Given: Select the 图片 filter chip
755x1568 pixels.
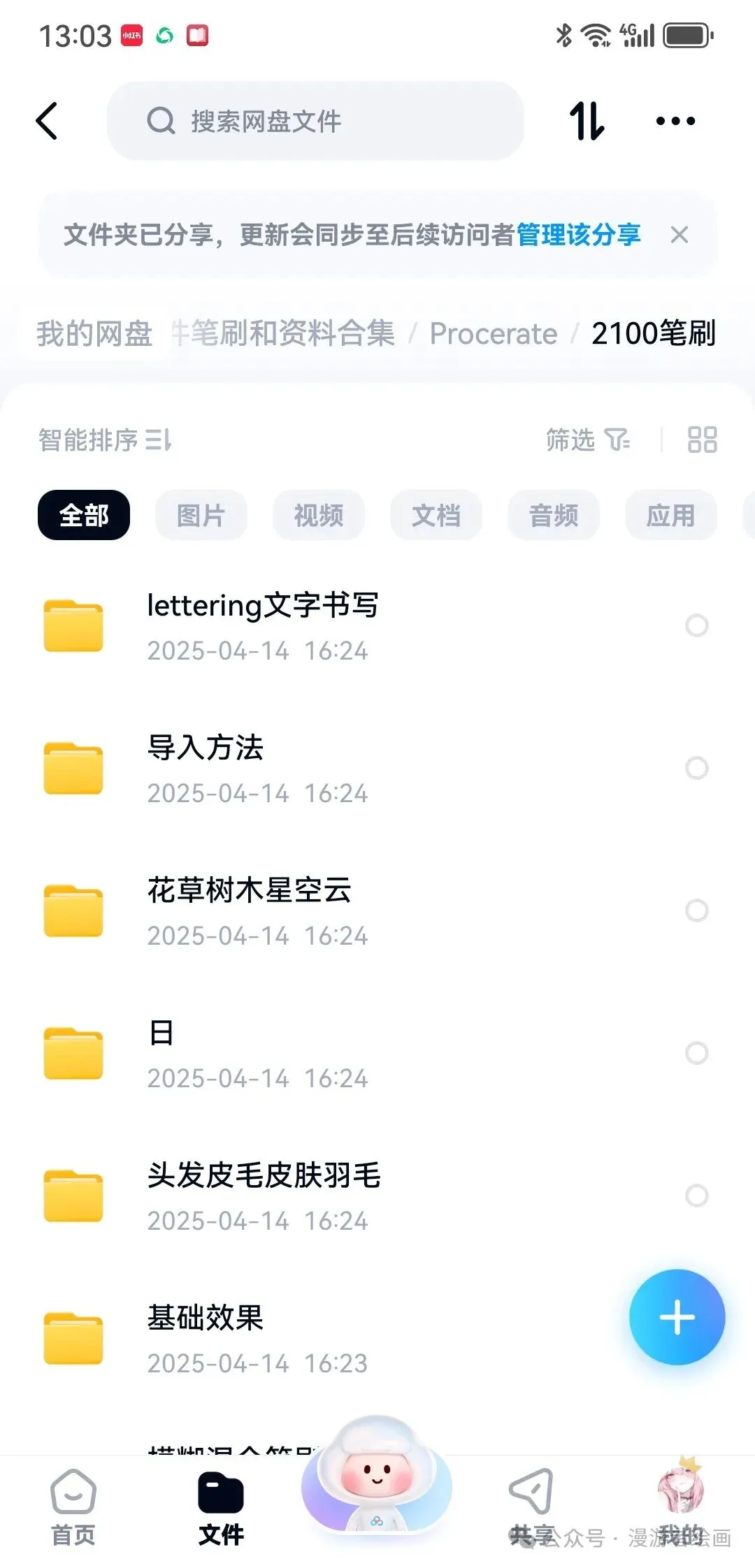Looking at the screenshot, I should click(x=201, y=515).
